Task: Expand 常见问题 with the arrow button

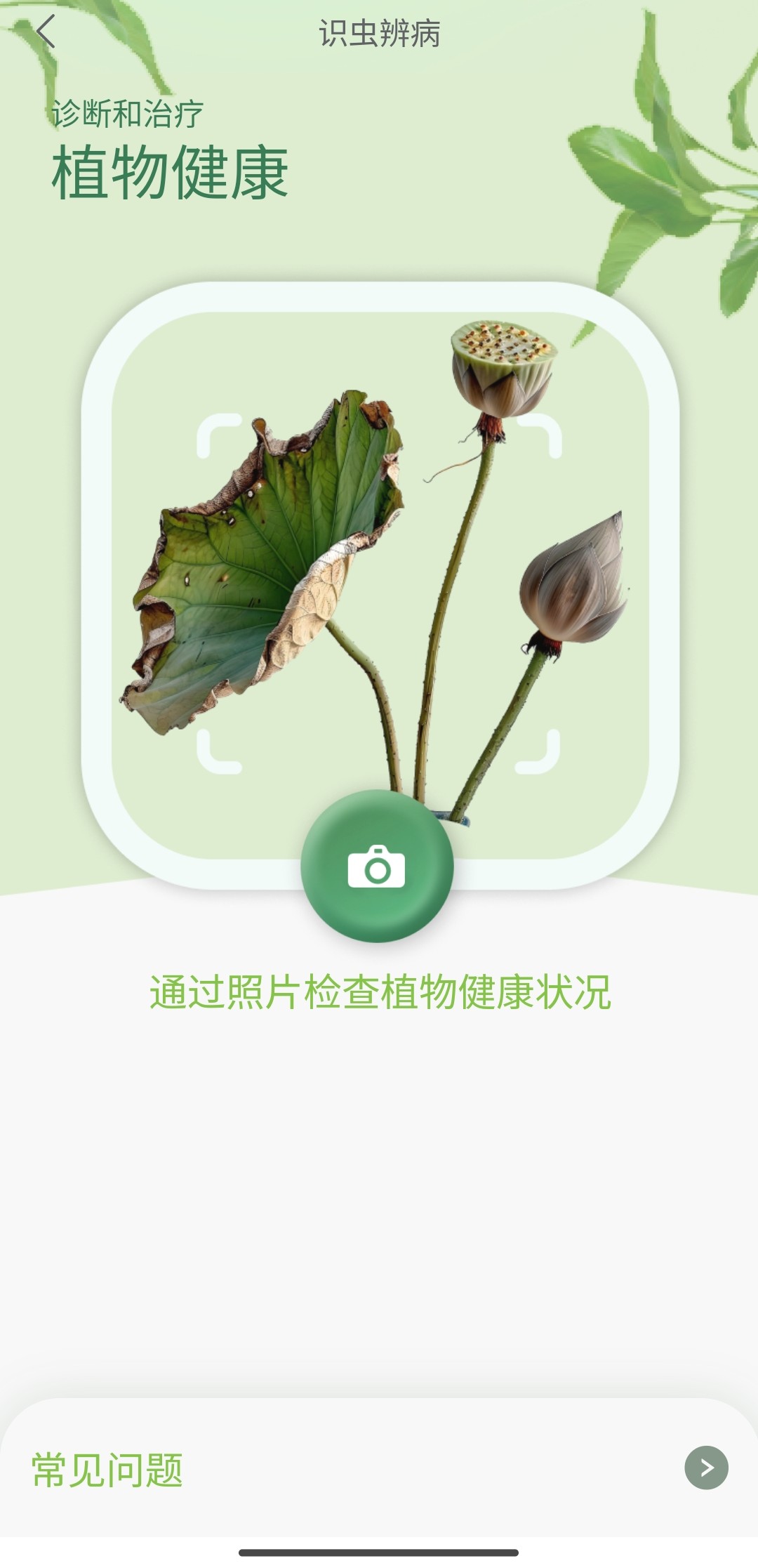Action: (x=706, y=1468)
